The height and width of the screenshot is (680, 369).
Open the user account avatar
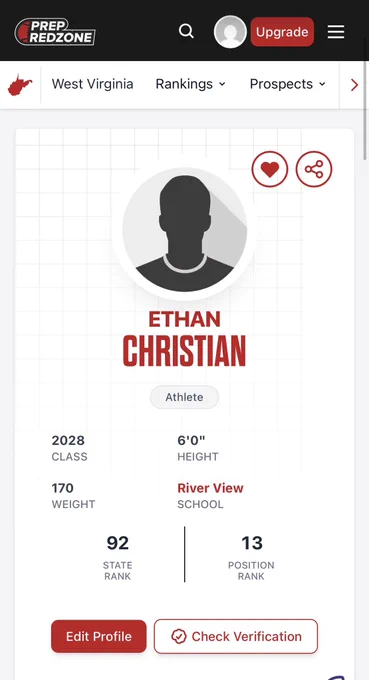[230, 32]
